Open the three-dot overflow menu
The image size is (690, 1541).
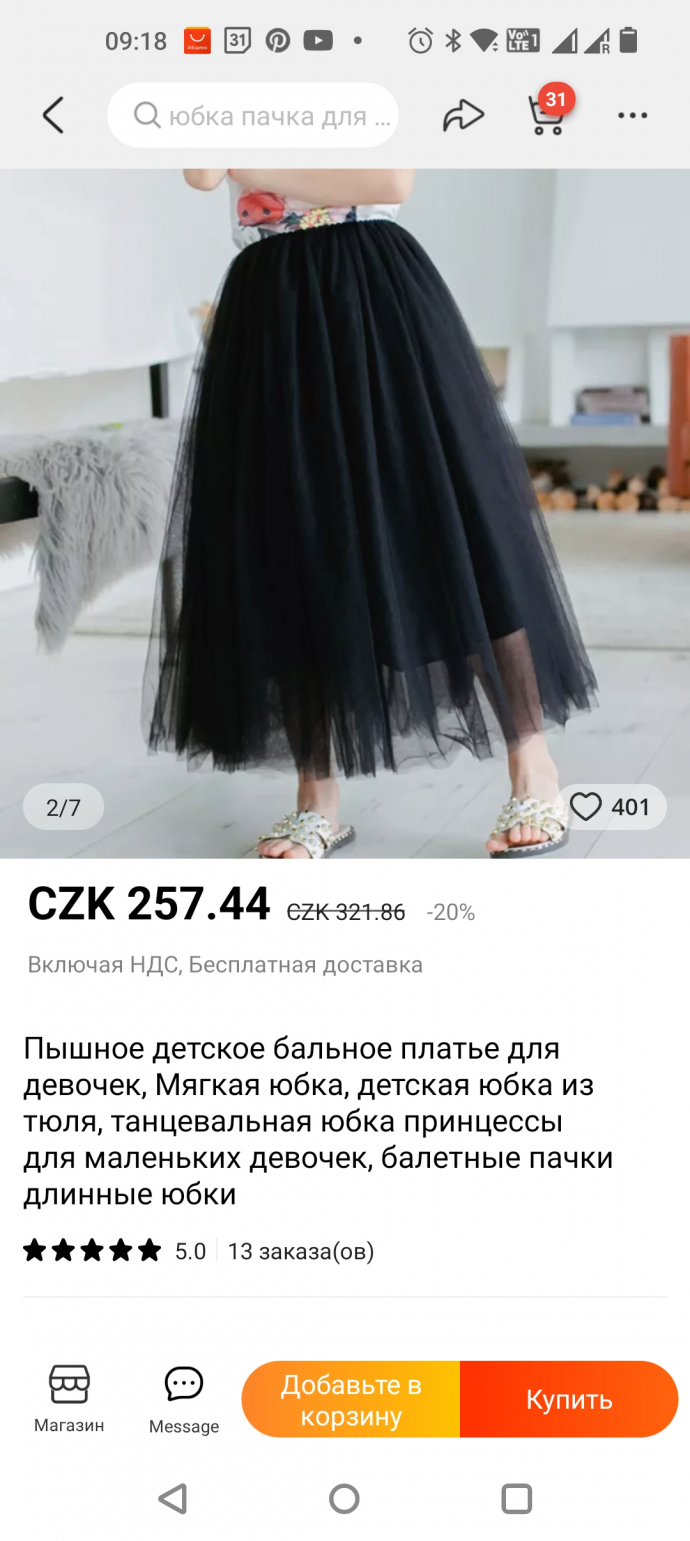click(632, 116)
